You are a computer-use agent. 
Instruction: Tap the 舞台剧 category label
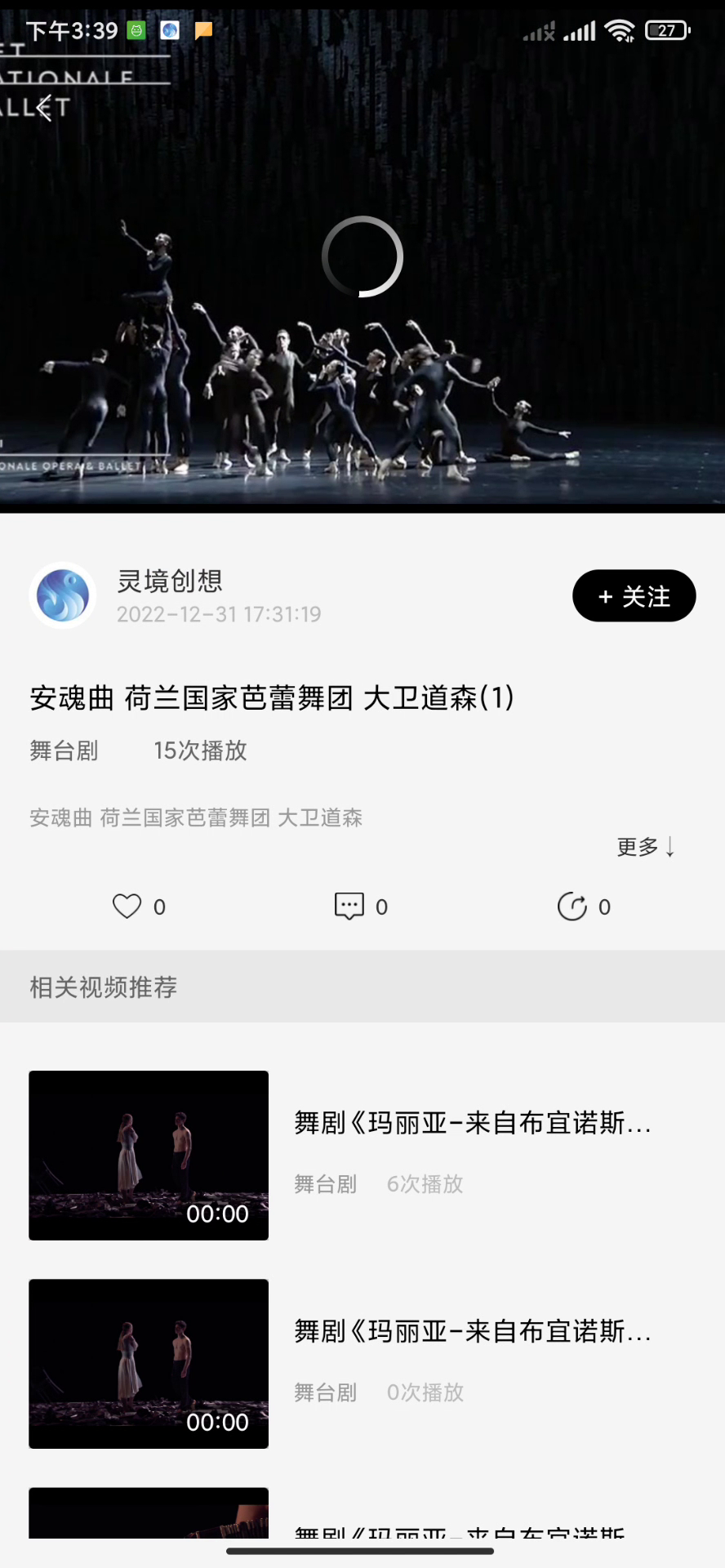(x=64, y=751)
